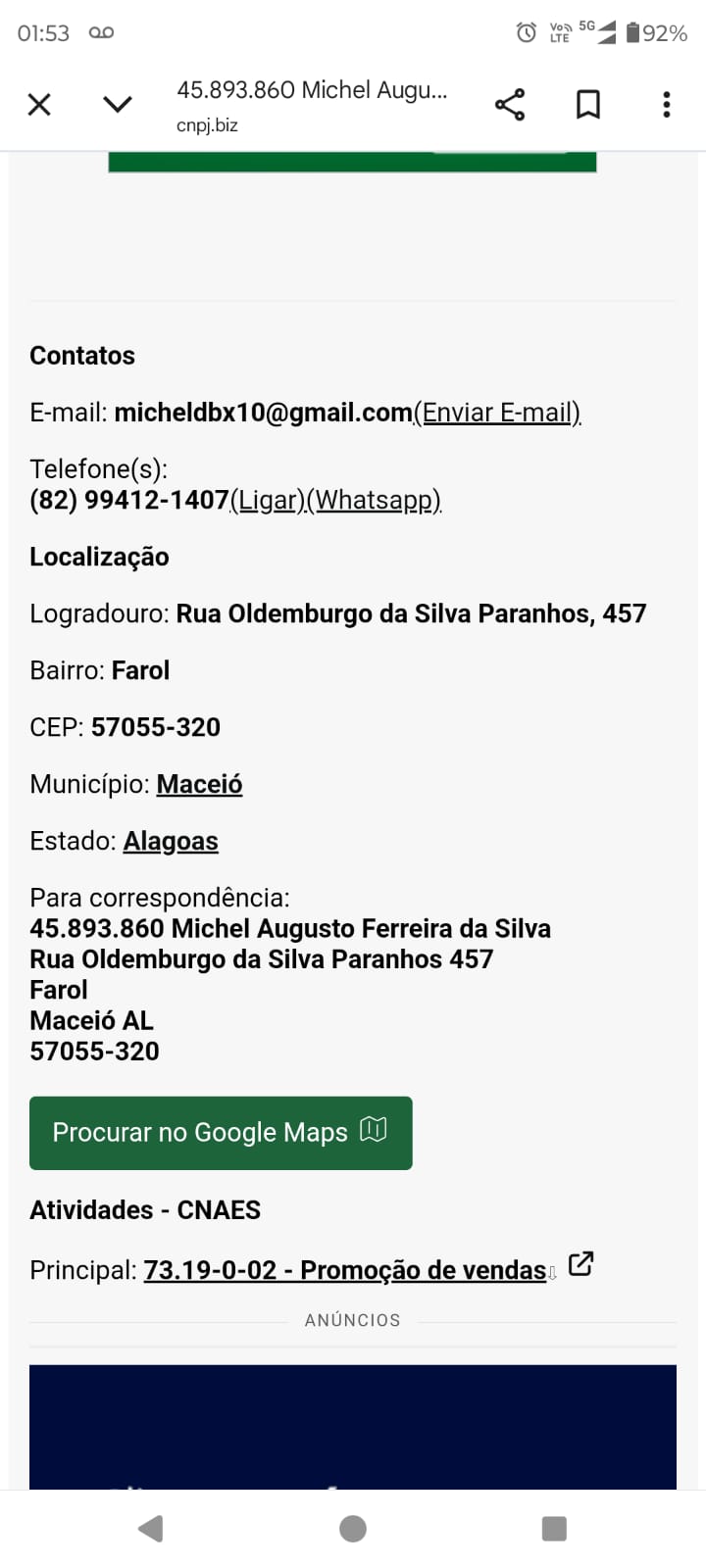Go to the system home screen
The image size is (706, 1568).
353,1529
